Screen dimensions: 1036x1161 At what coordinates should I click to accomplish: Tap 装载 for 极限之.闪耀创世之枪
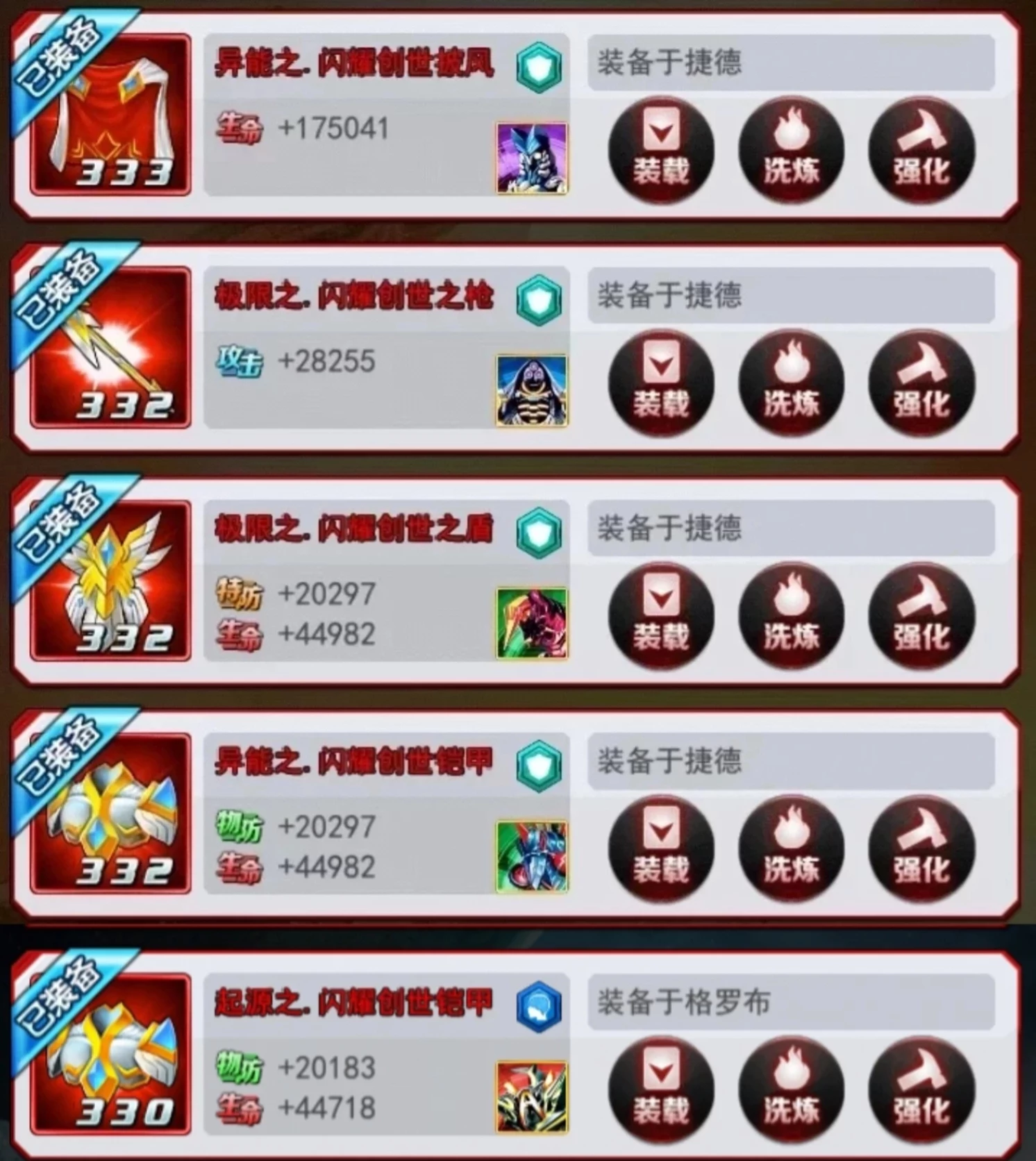click(x=661, y=383)
